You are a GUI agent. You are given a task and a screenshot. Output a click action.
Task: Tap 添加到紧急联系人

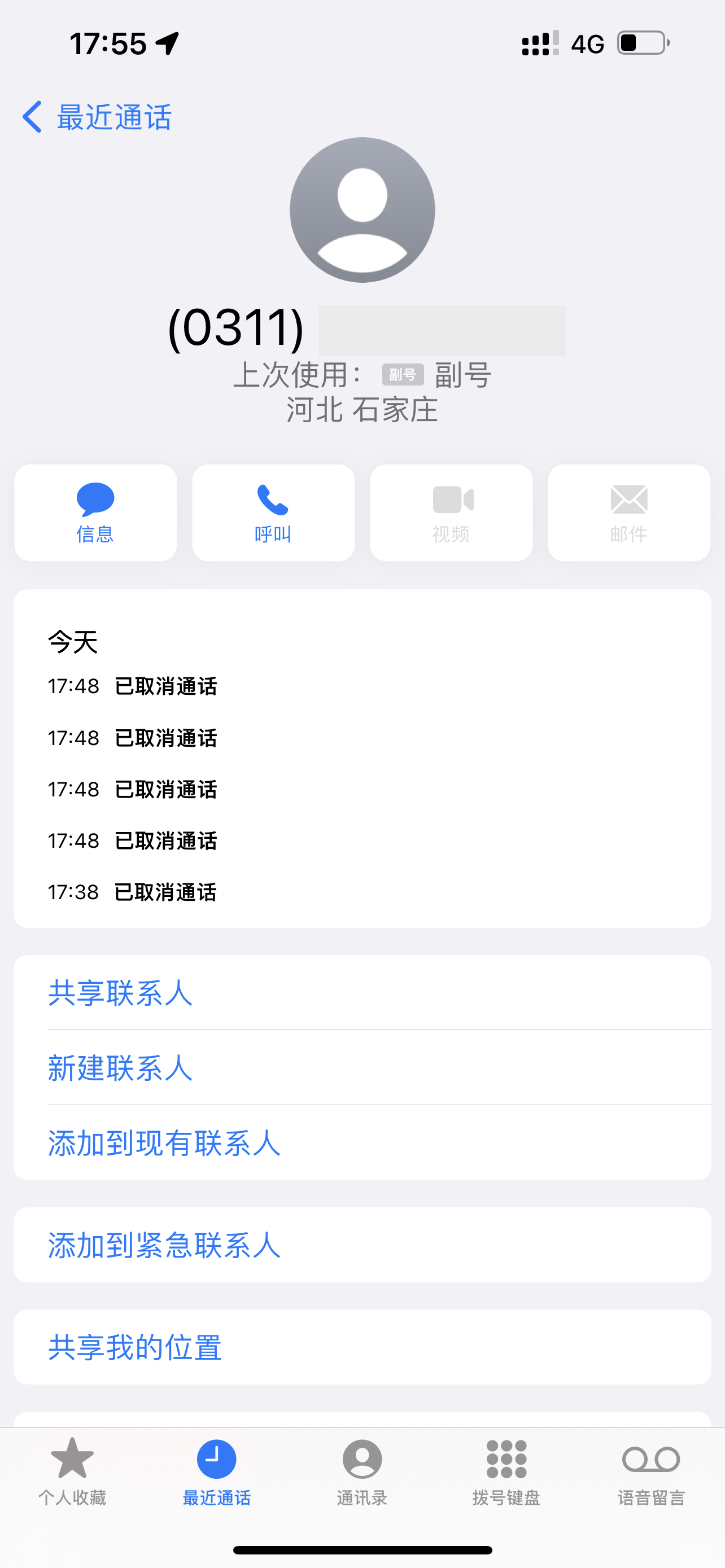coord(164,1245)
